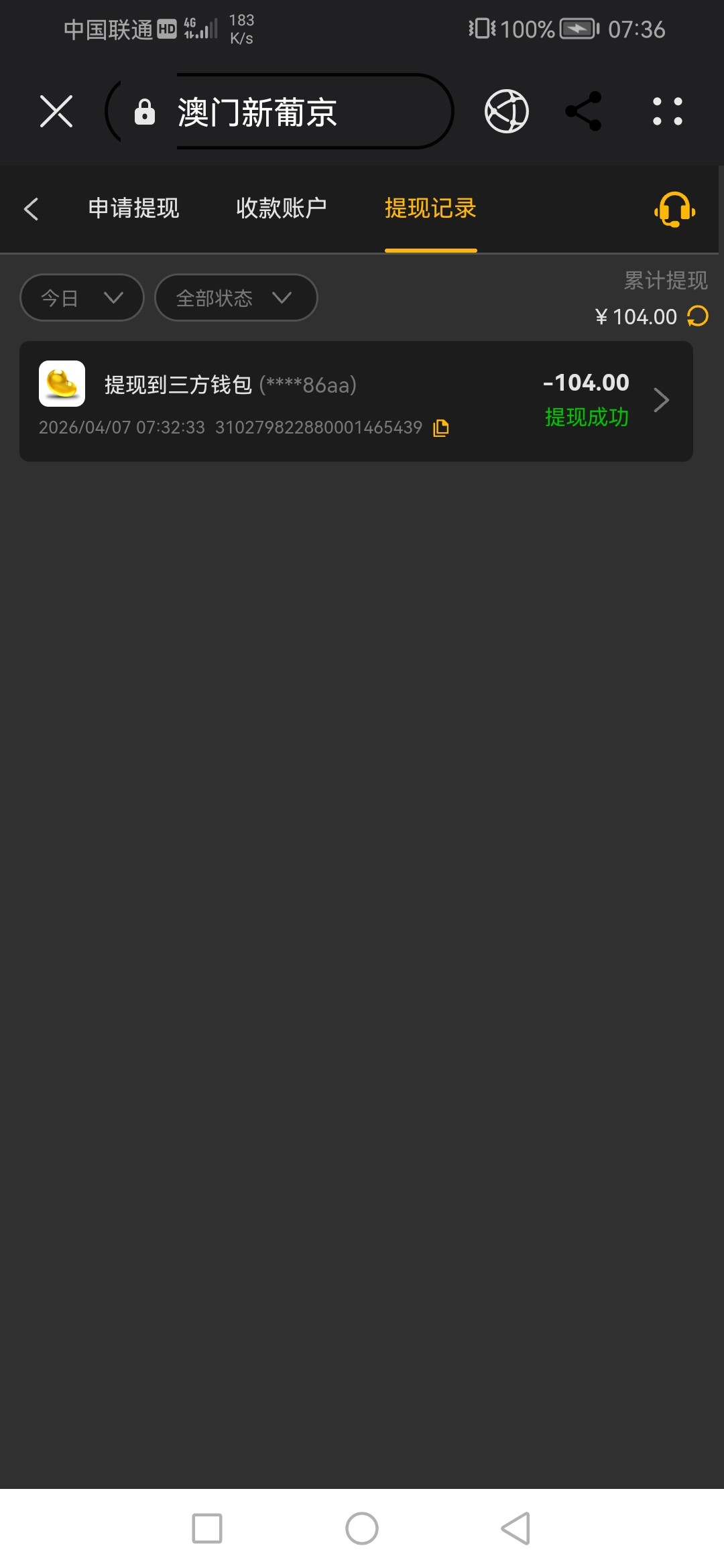This screenshot has width=724, height=1568.
Task: Contact customer service via headset icon
Action: tap(674, 210)
